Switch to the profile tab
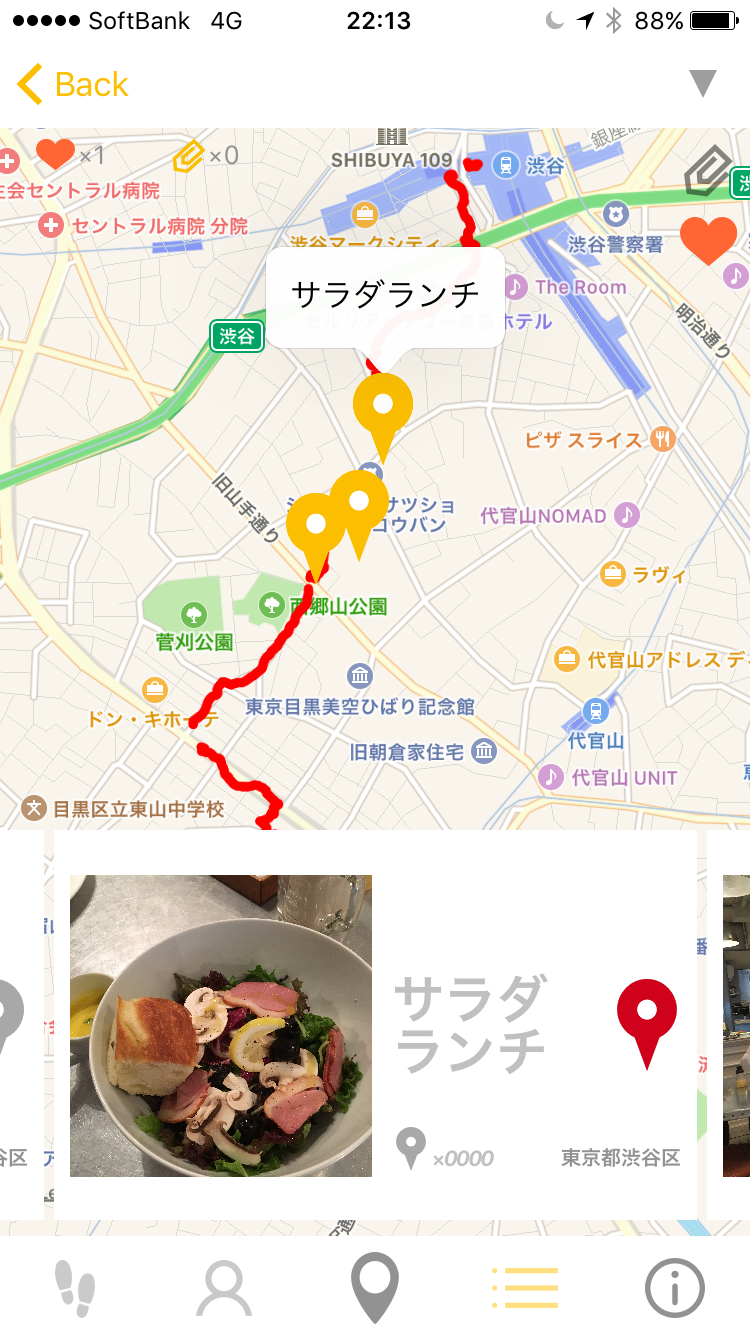The image size is (750, 1334). [224, 1288]
